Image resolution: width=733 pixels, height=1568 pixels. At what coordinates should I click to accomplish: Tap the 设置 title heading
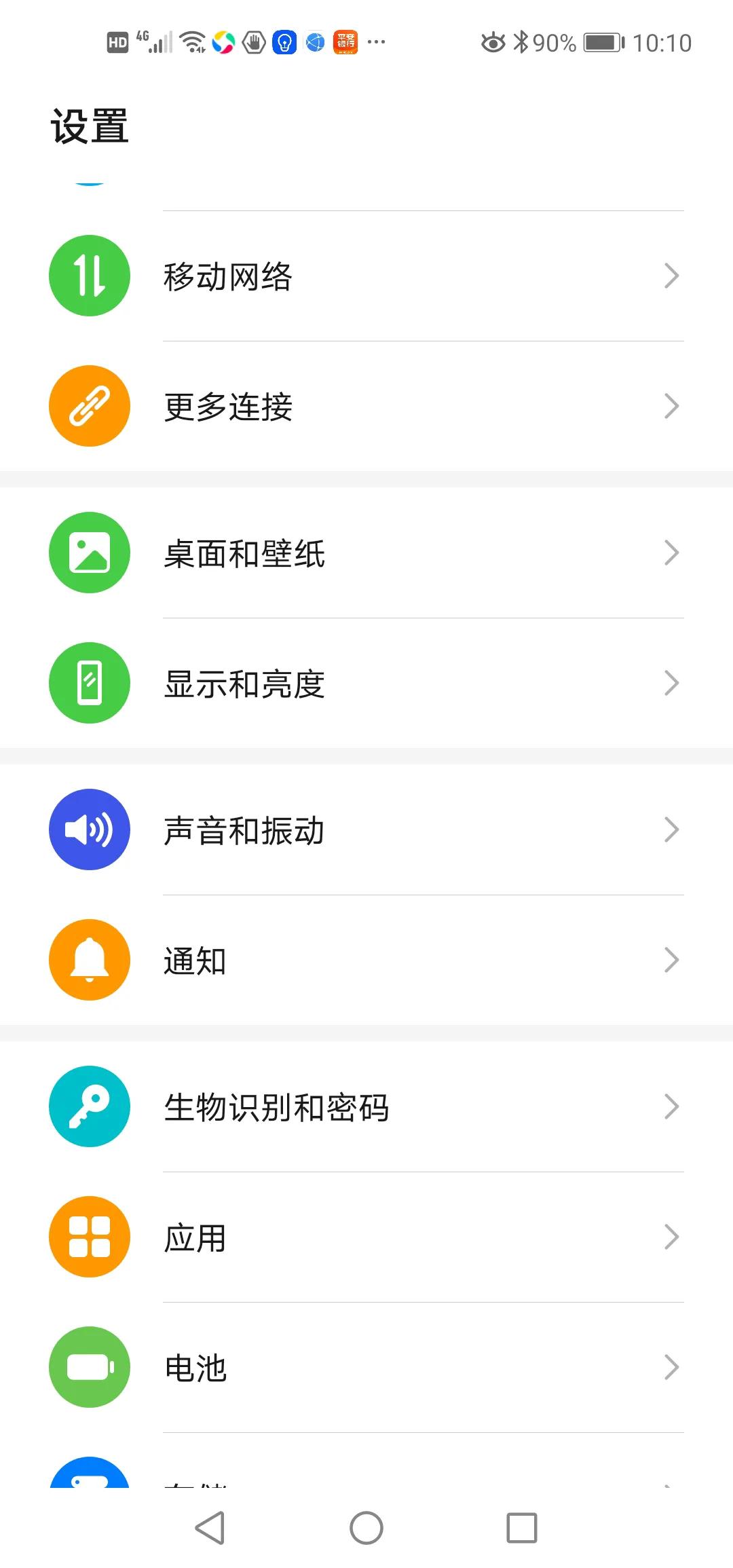tap(89, 125)
